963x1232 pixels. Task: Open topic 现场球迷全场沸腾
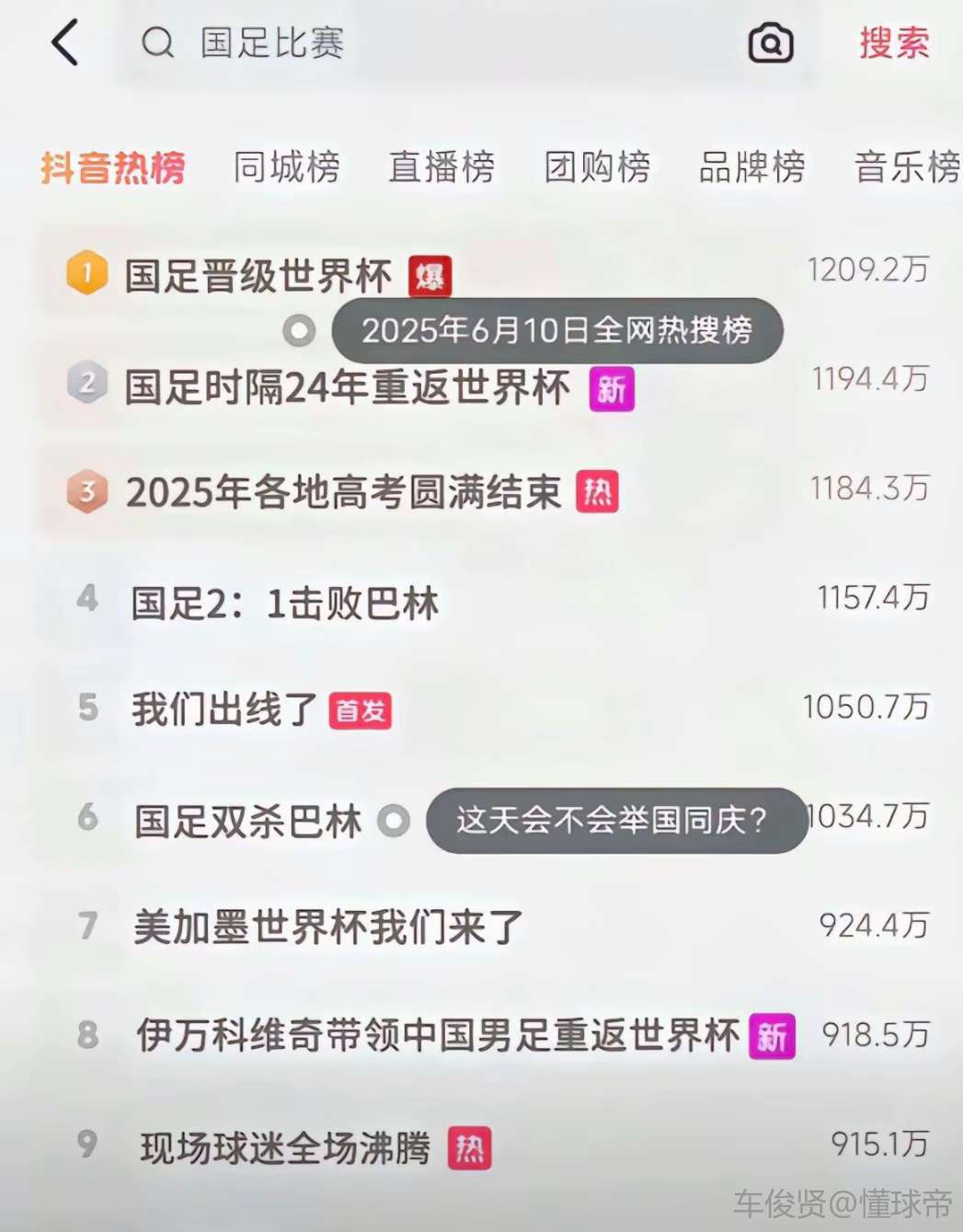pyautogui.click(x=285, y=1147)
